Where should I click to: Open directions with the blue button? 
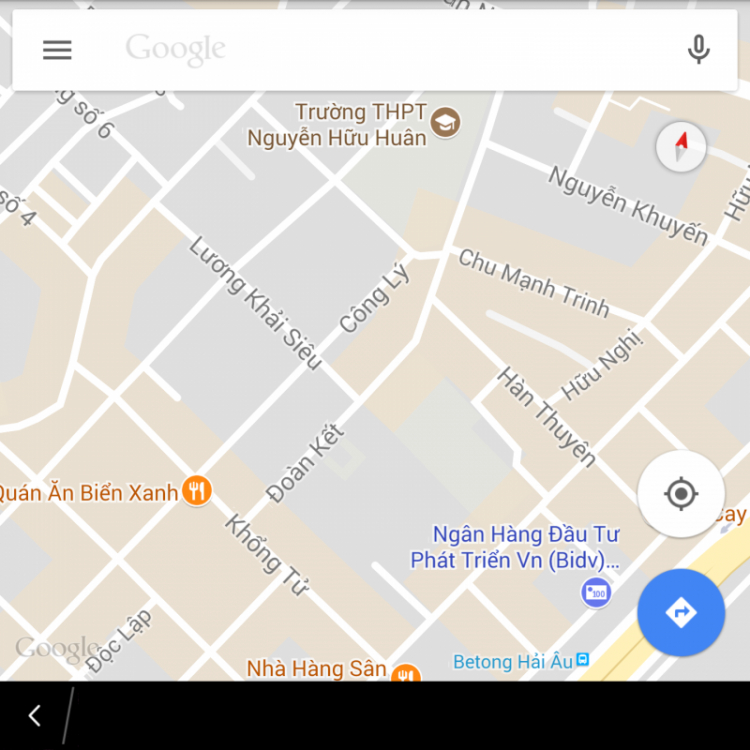(x=681, y=612)
